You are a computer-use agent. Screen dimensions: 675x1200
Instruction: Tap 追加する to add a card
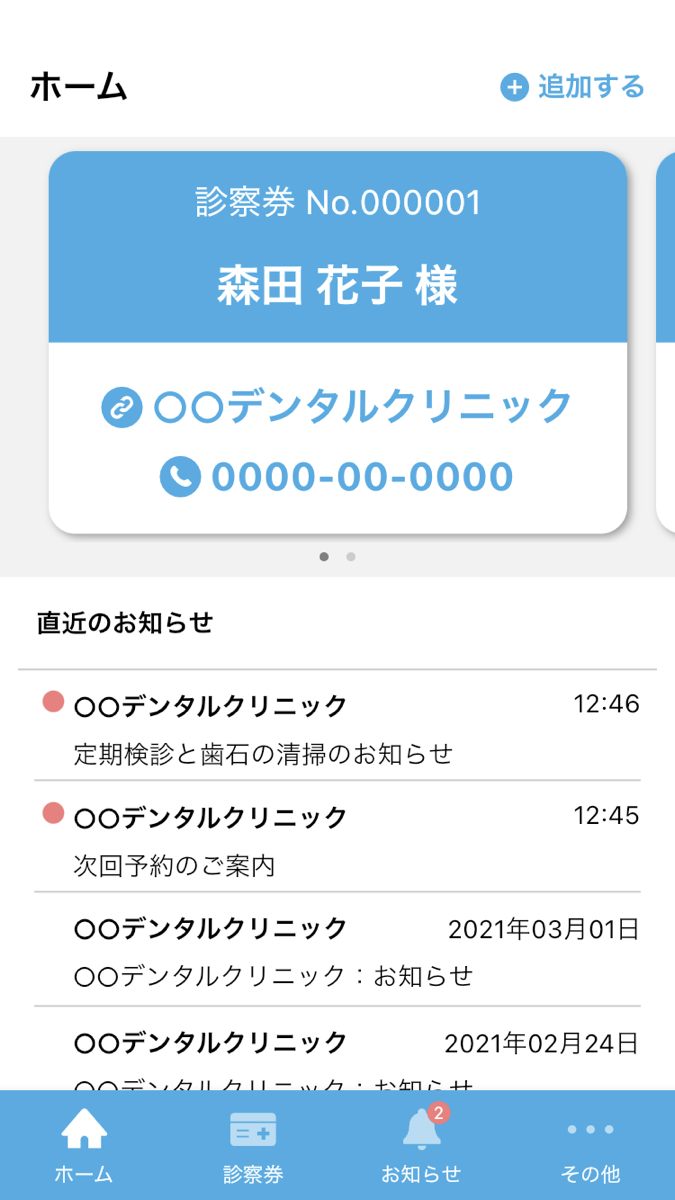572,87
